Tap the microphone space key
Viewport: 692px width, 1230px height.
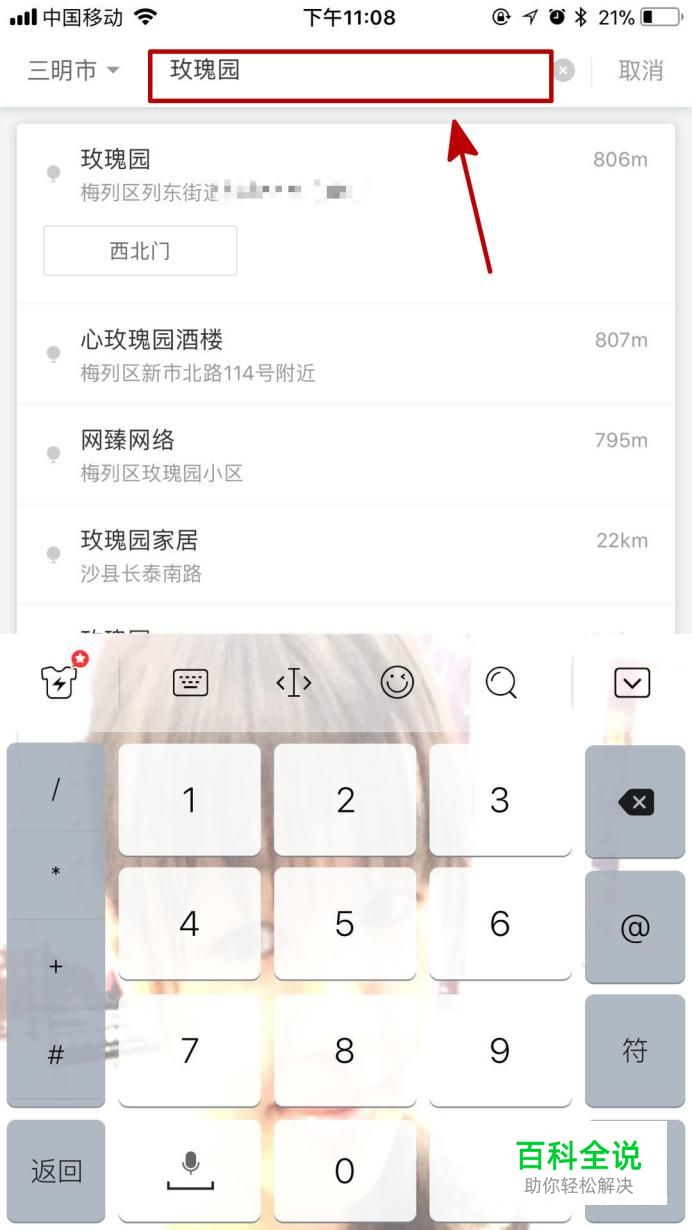tap(190, 1171)
